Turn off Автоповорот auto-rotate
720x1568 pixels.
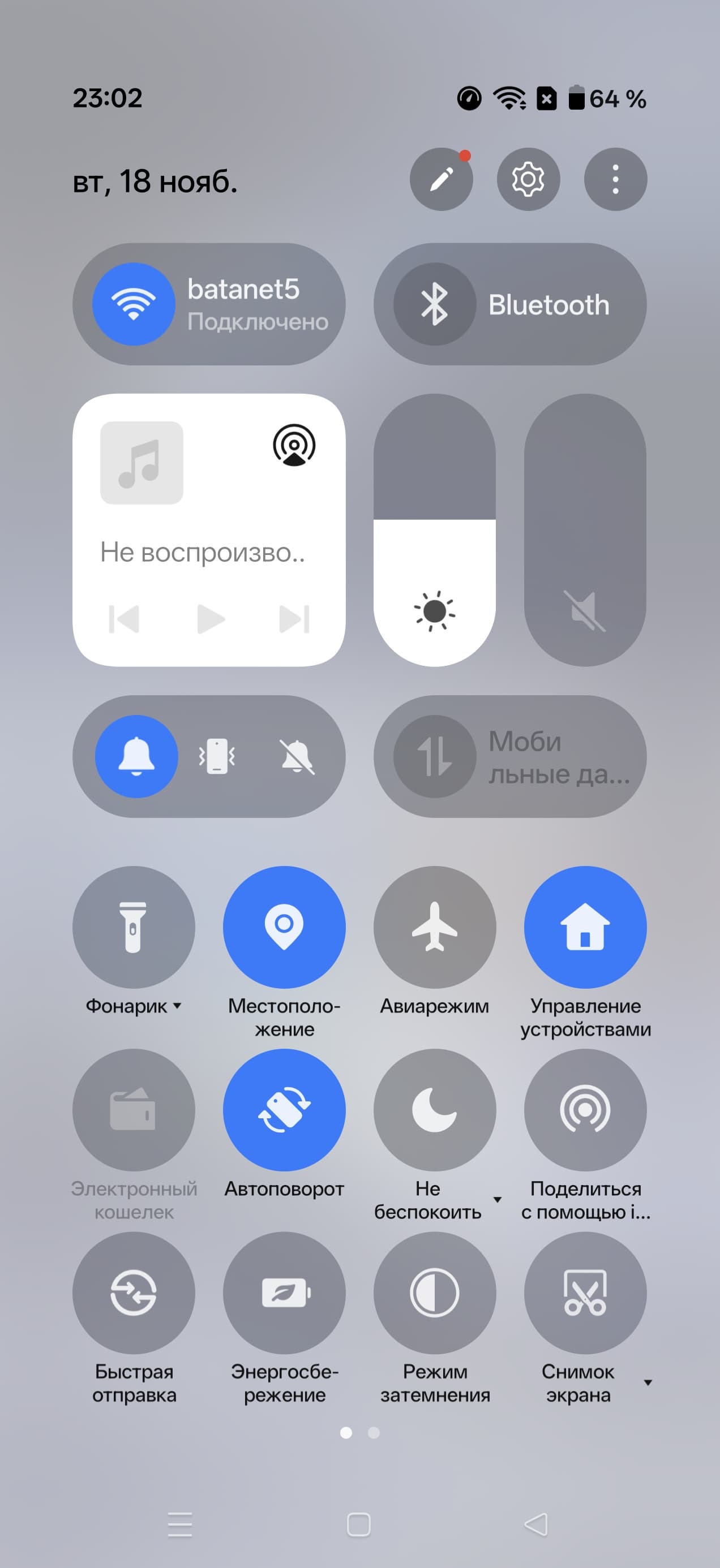pyautogui.click(x=284, y=1110)
